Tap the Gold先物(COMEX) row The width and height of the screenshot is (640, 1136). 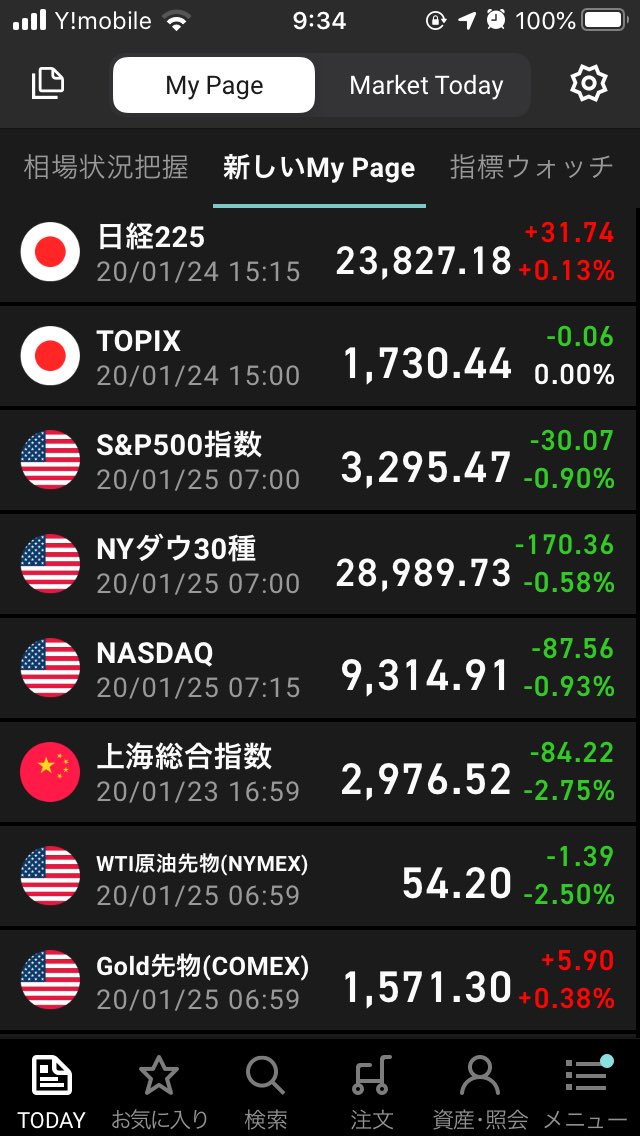click(320, 981)
